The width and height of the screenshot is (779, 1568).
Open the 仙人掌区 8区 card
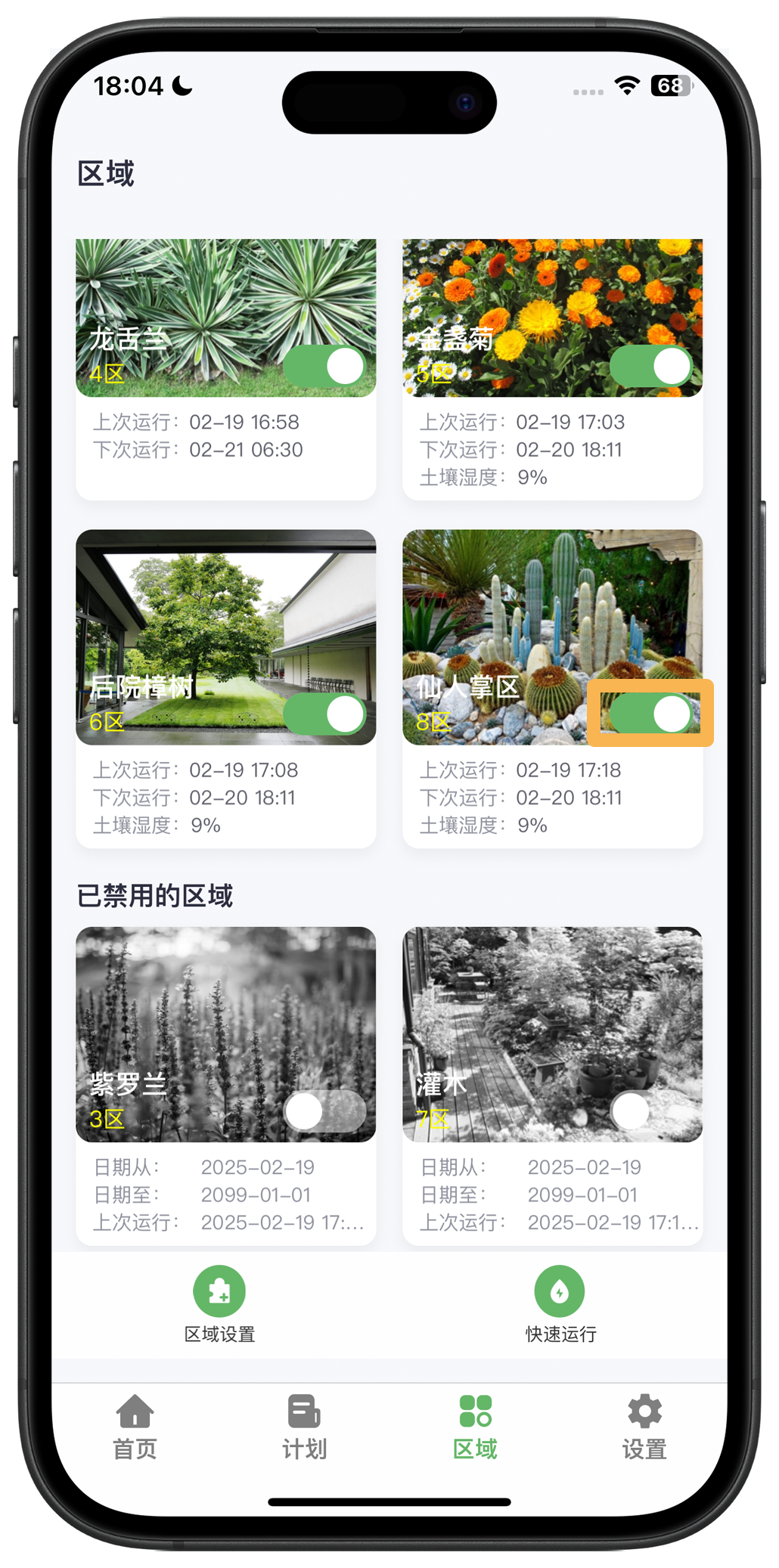pos(552,798)
